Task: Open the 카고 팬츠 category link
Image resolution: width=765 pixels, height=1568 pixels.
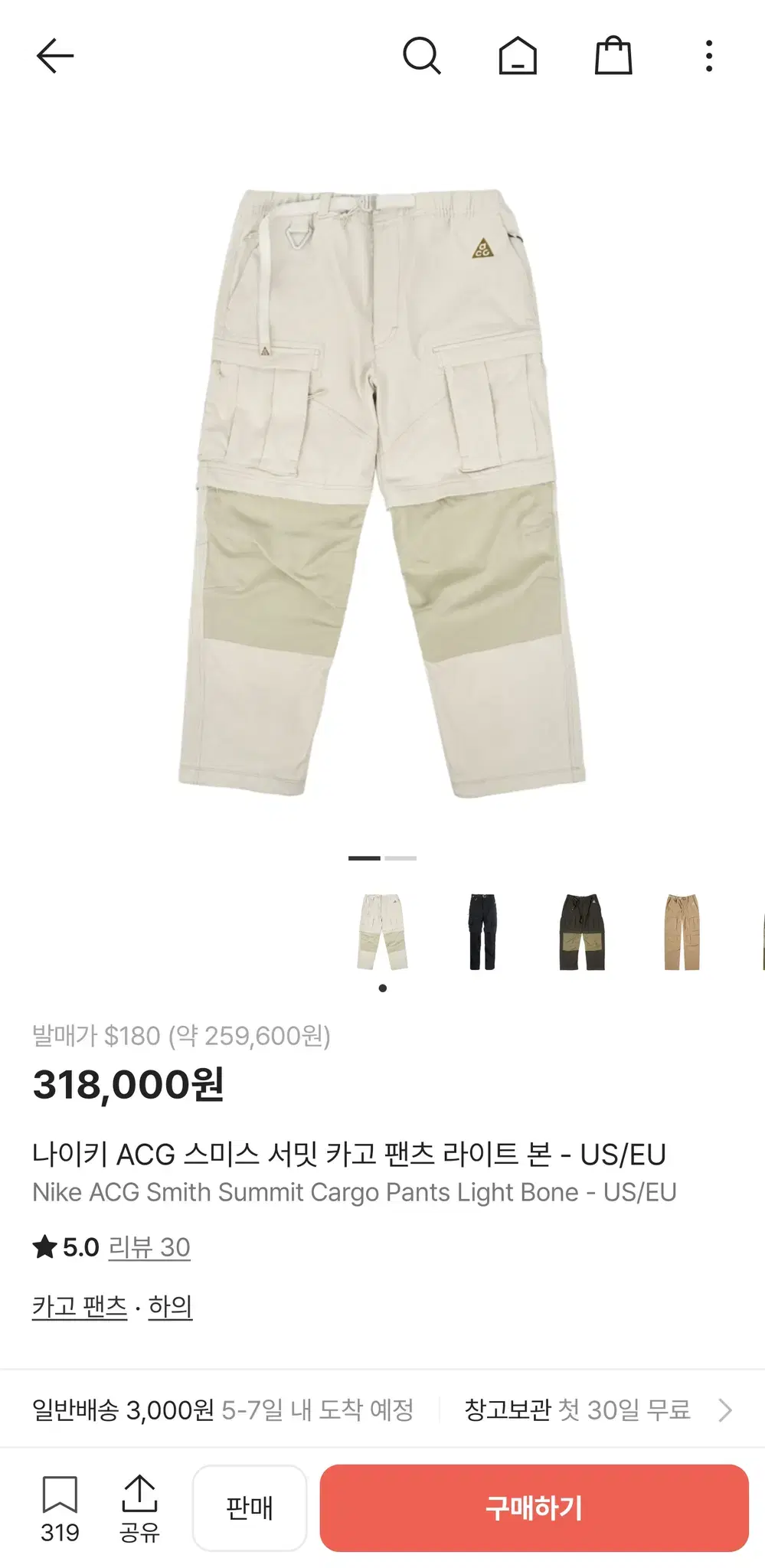Action: [x=79, y=1305]
